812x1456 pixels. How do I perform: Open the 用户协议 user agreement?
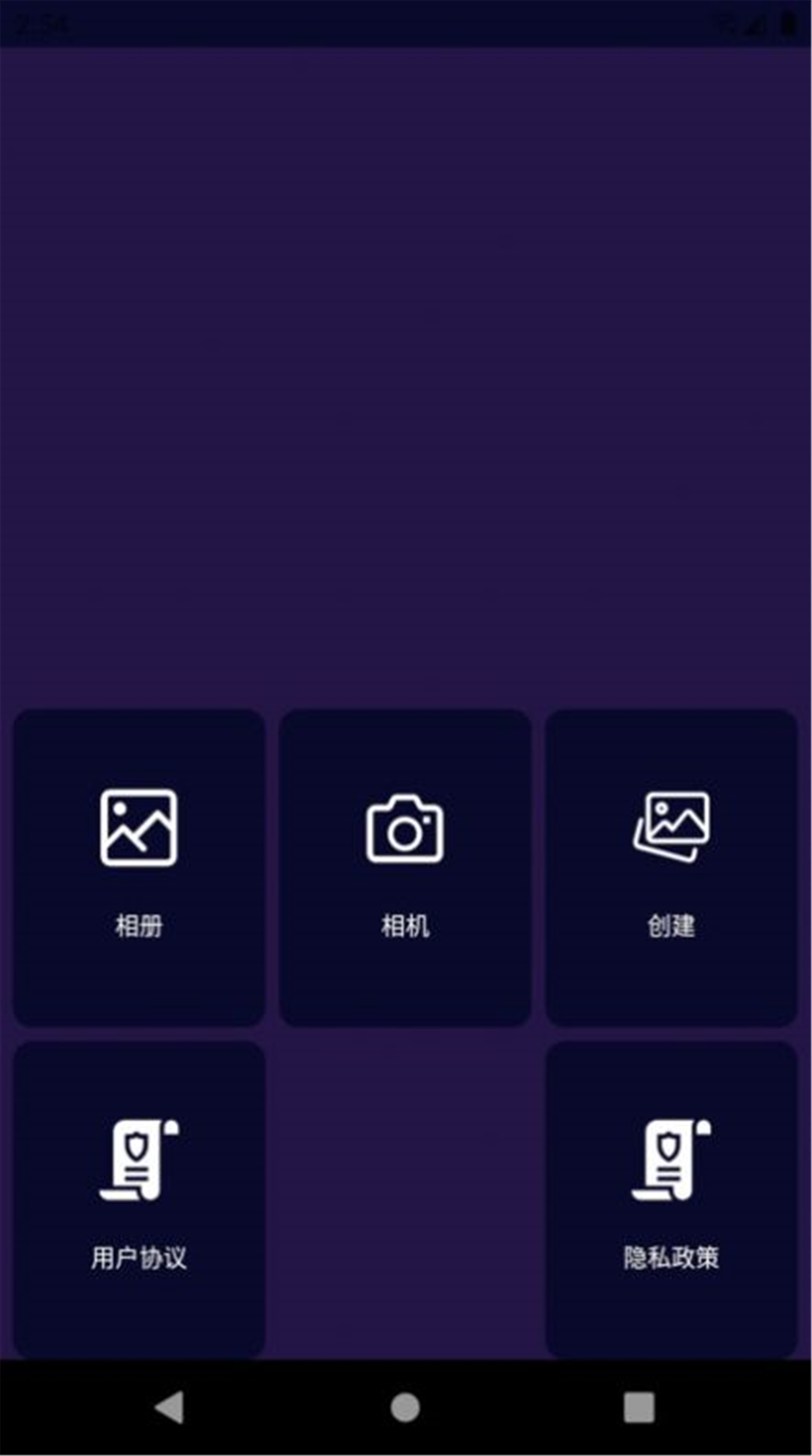(x=138, y=1198)
